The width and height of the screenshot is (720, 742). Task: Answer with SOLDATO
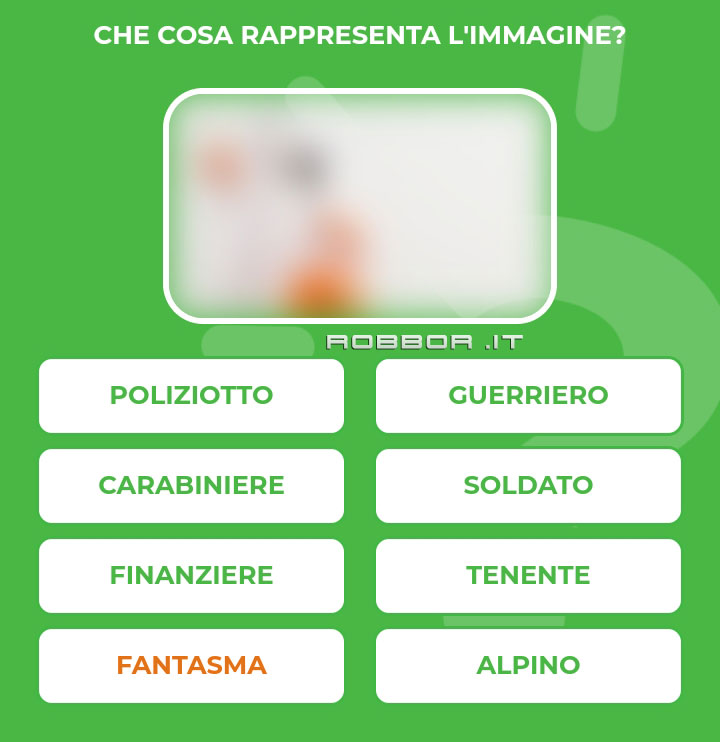[x=528, y=485]
